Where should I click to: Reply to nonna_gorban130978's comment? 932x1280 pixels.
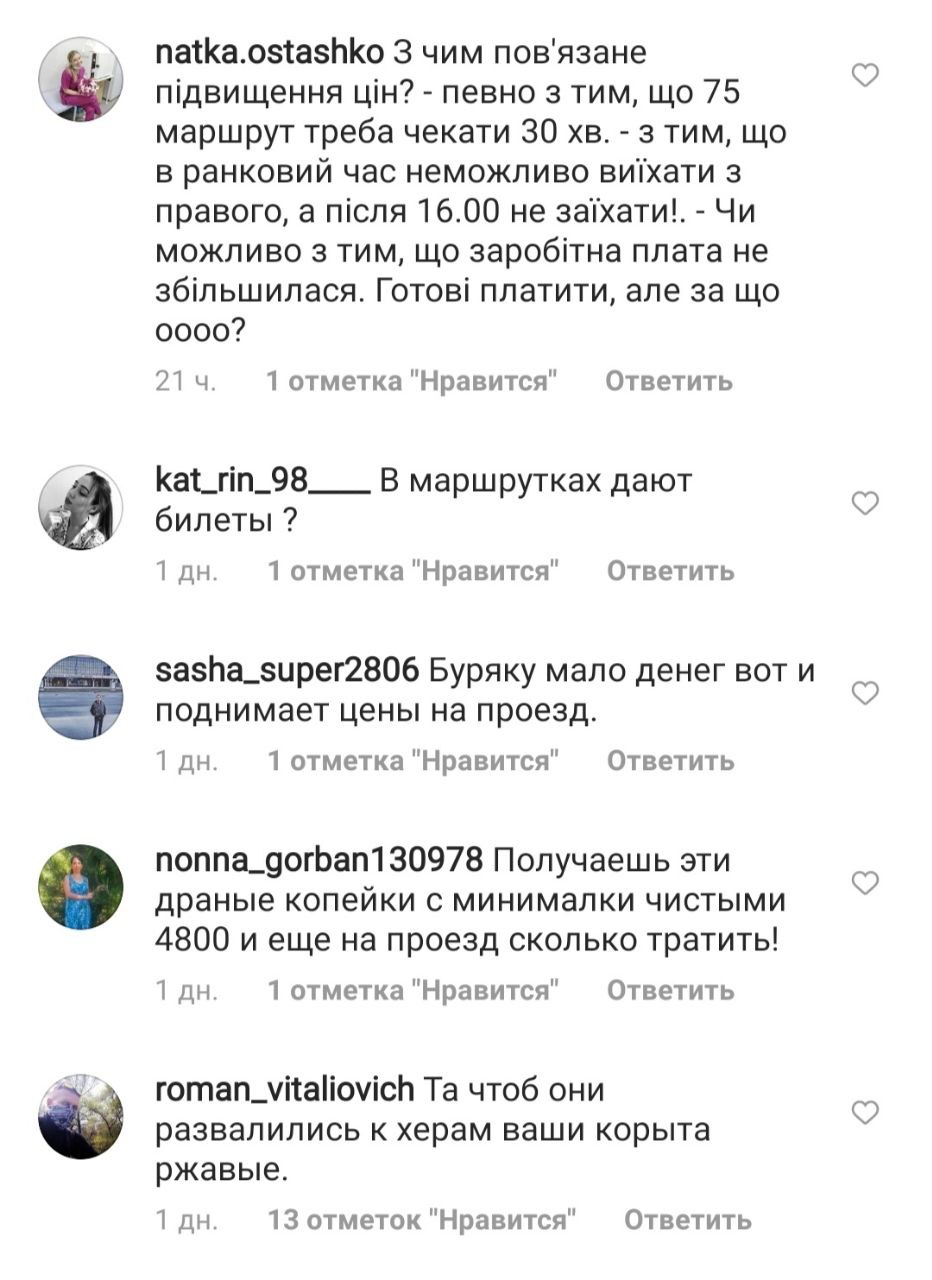[670, 991]
